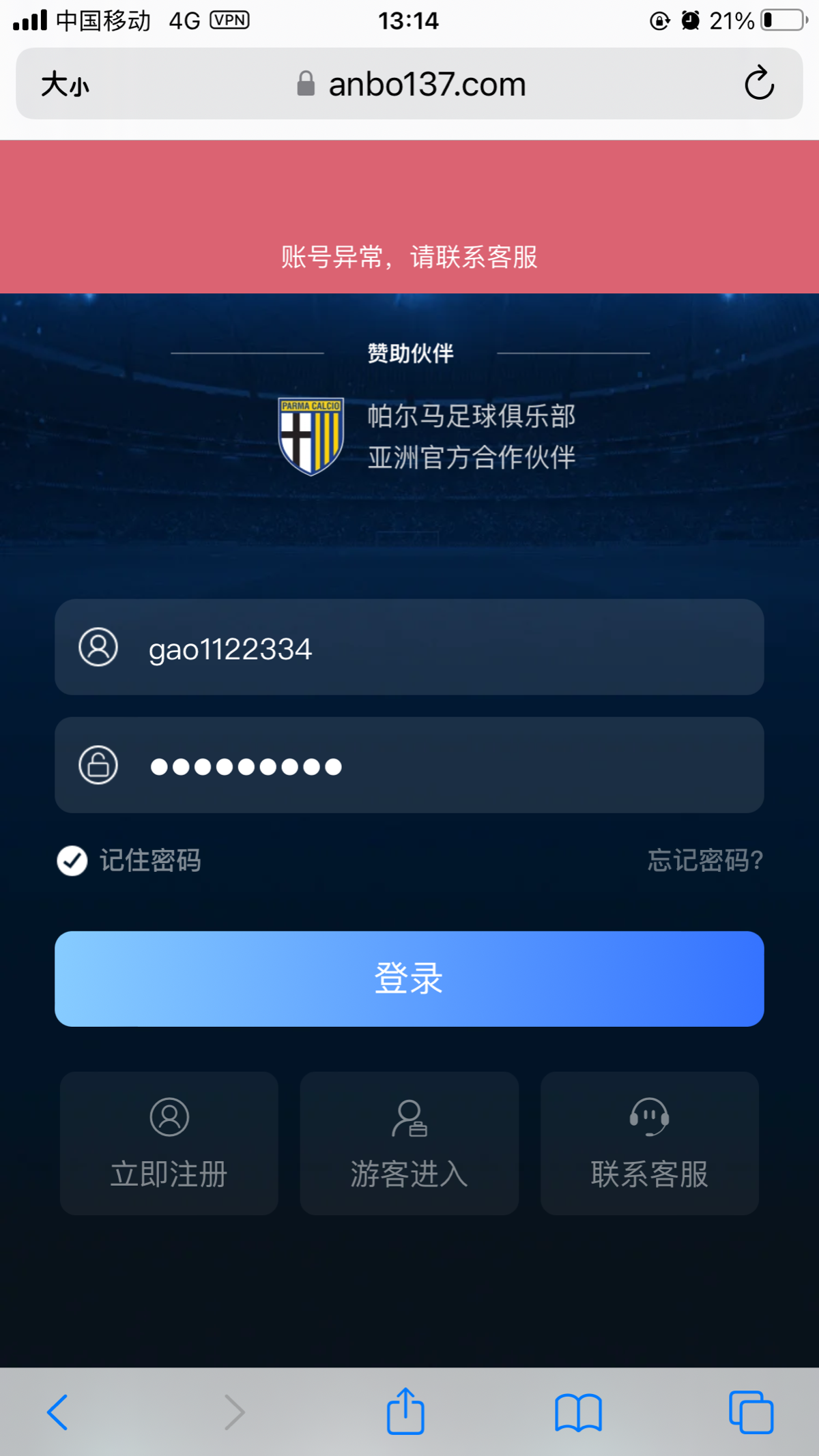Open the browser share sheet
This screenshot has height=1456, width=819.
point(406,1412)
